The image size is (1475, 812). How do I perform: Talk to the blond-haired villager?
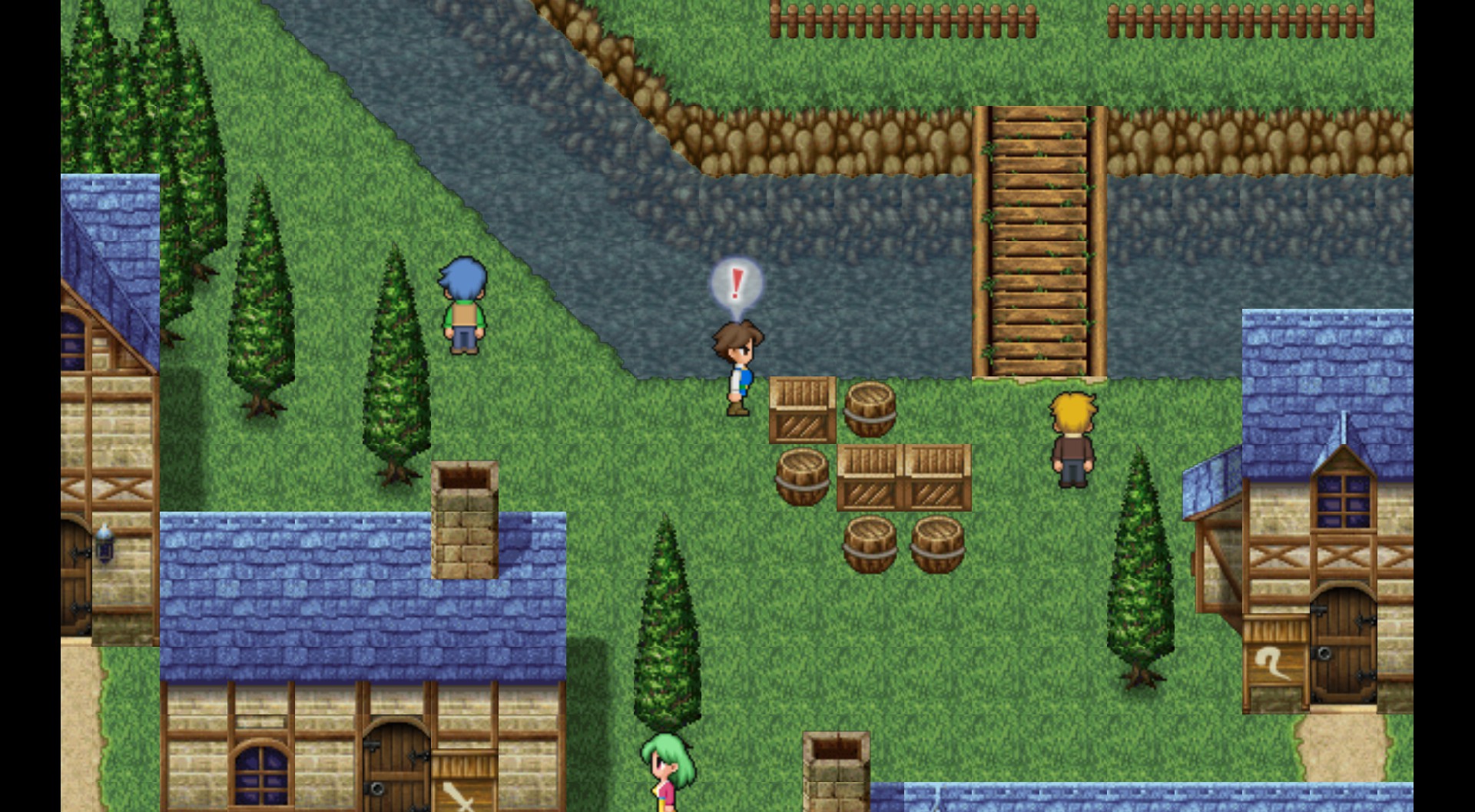point(1072,441)
